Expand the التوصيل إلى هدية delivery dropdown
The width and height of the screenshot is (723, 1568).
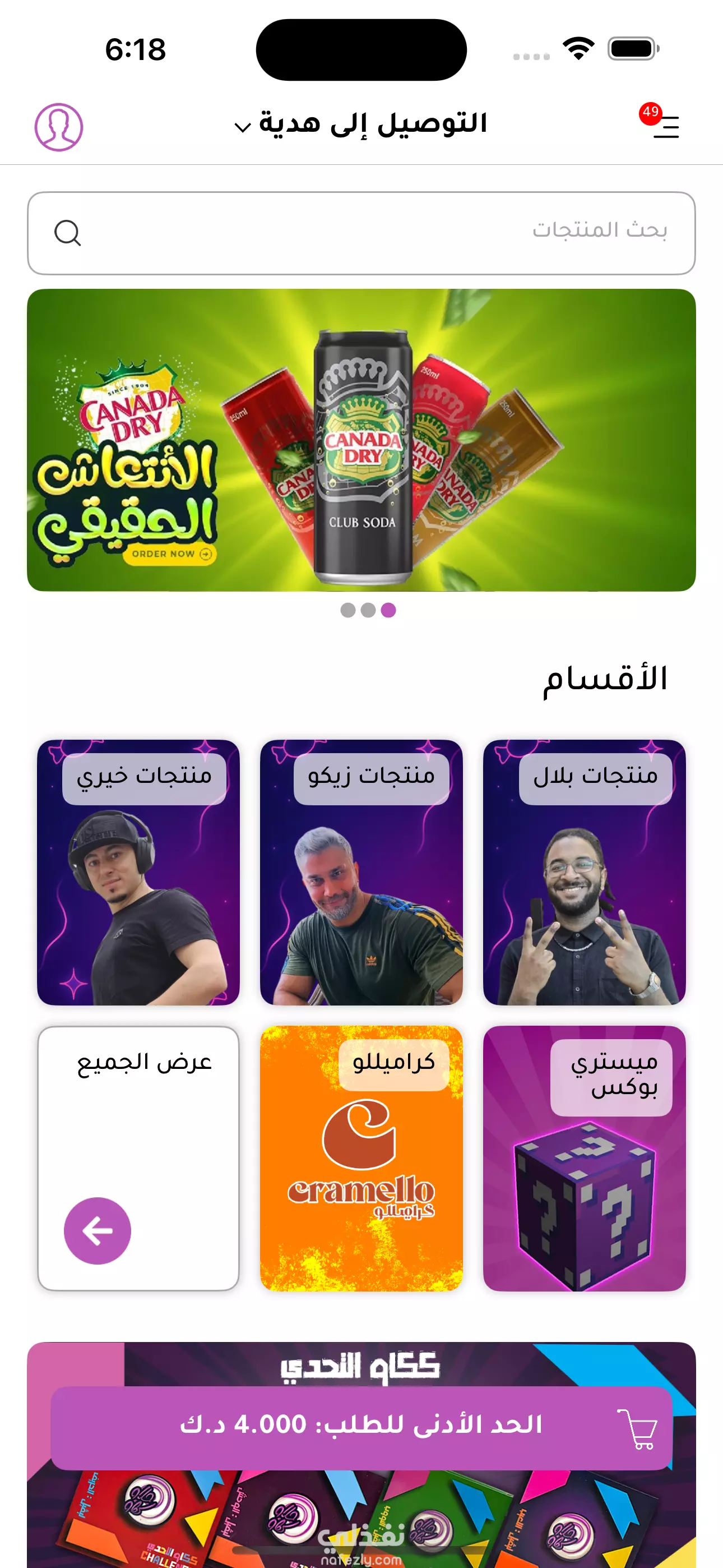coord(361,124)
